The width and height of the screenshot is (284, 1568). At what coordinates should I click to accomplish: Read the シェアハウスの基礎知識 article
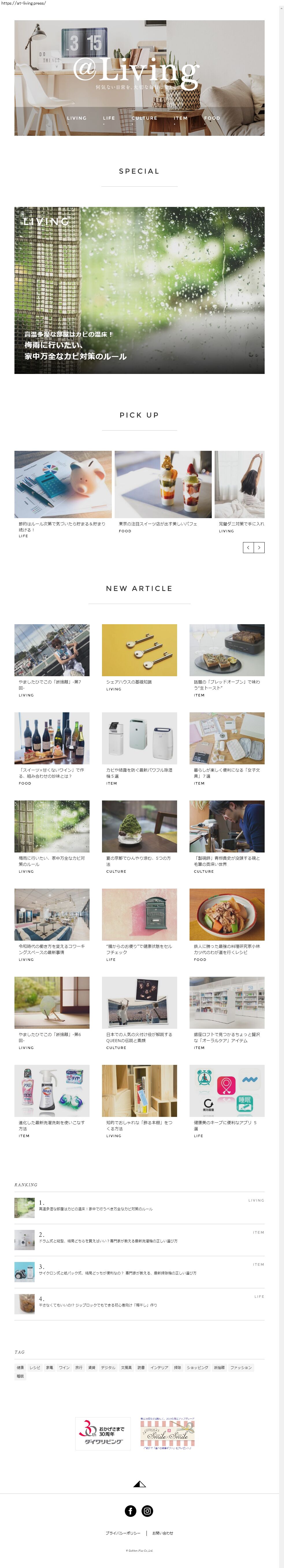(139, 650)
